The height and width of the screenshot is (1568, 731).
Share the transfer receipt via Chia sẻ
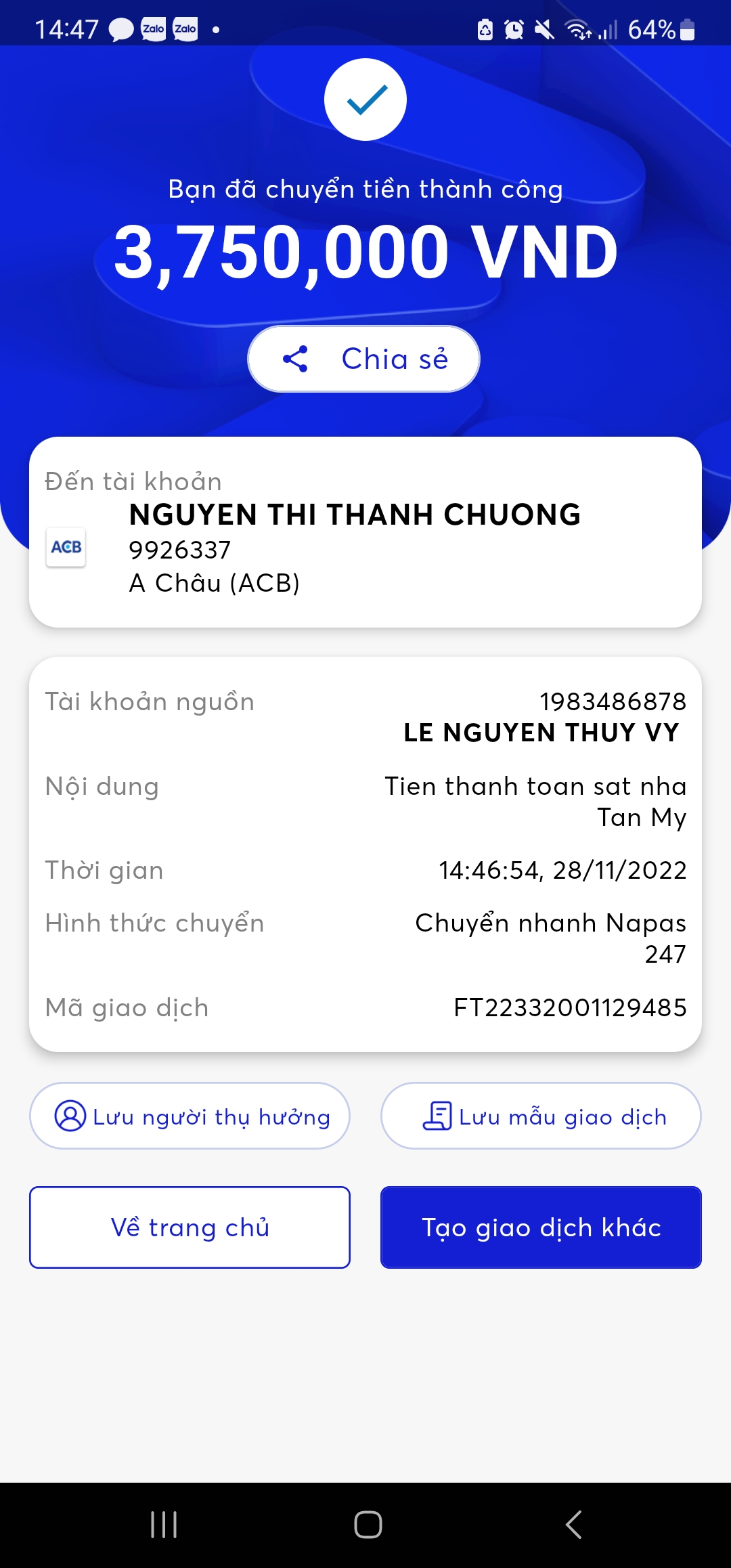point(364,359)
